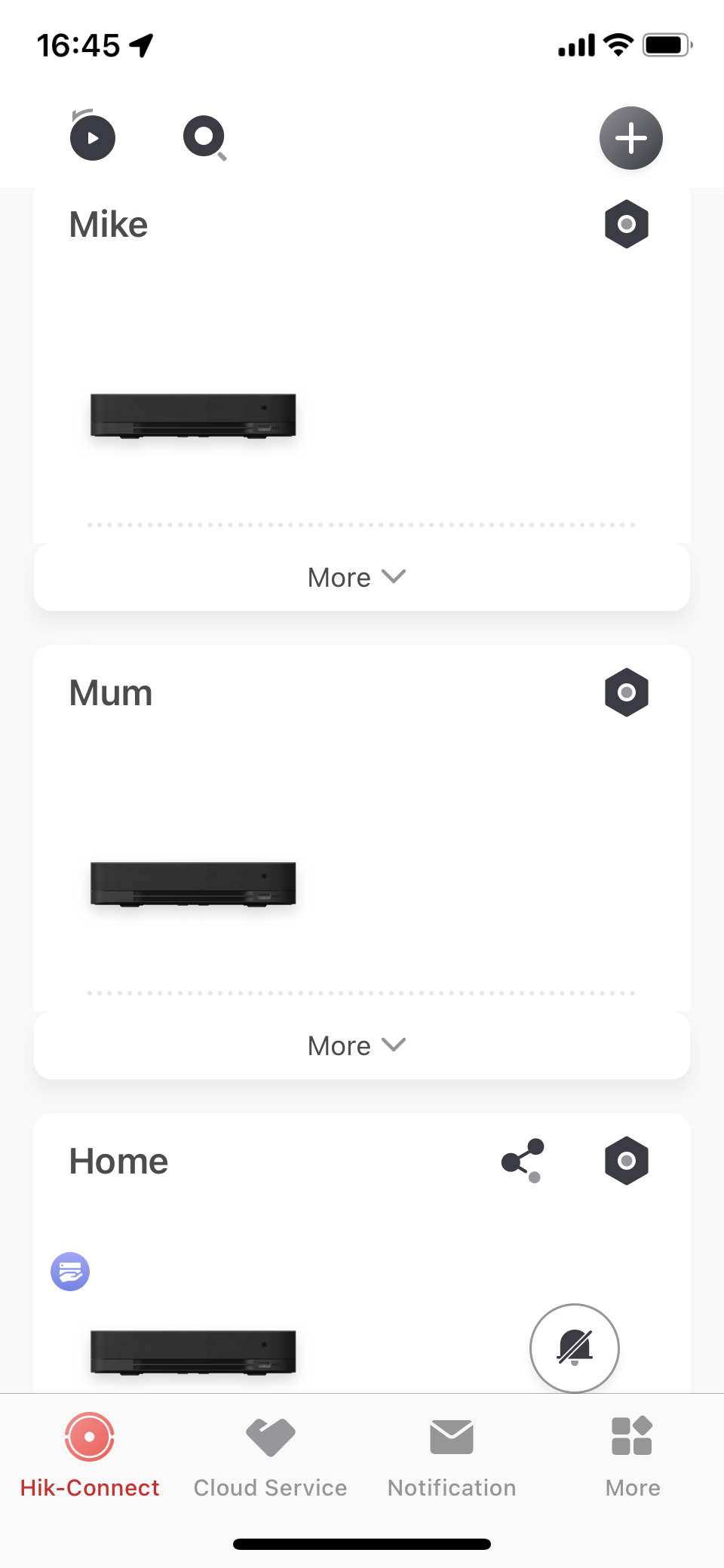
Task: Toggle the muted notification bell button
Action: click(x=575, y=1348)
